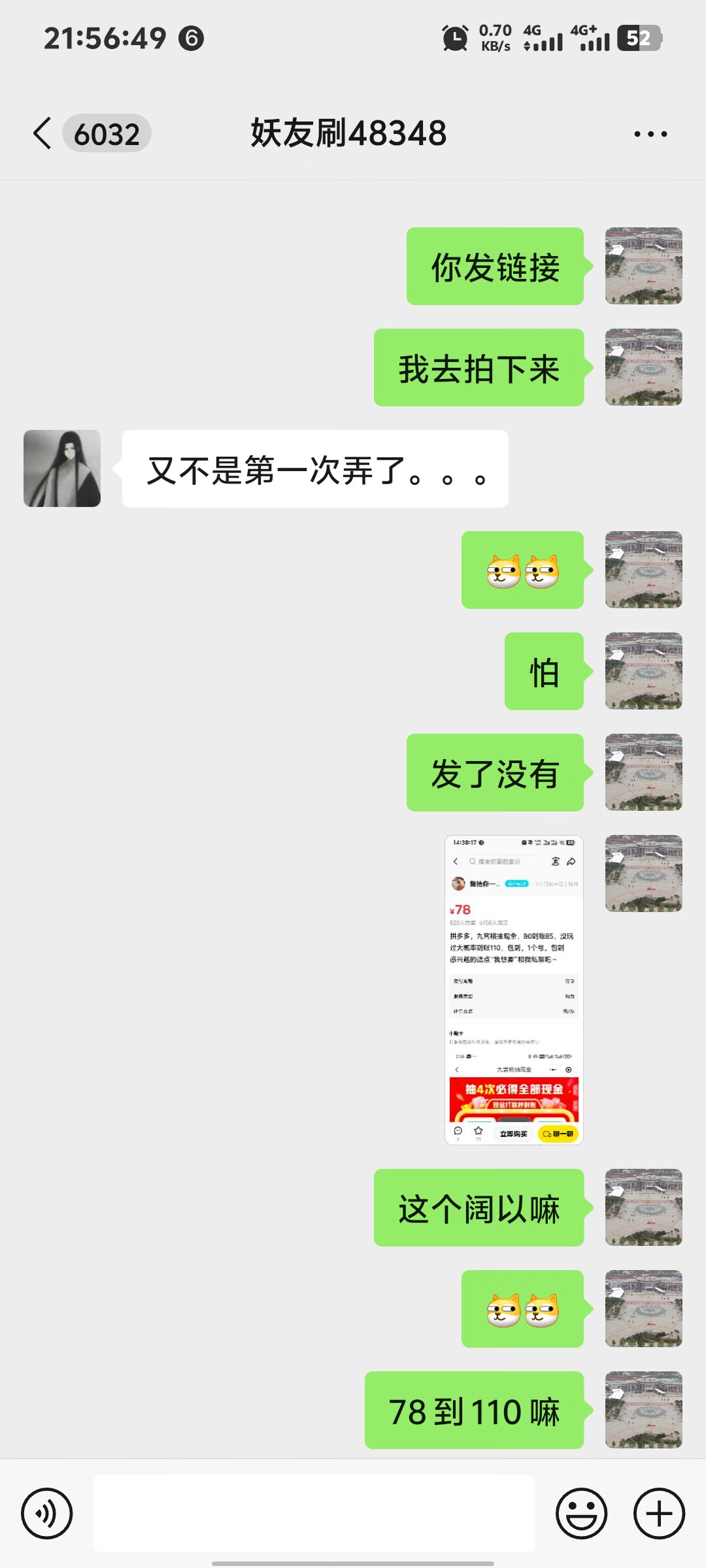Tap the message text input field
Viewport: 706px width, 1568px height.
[314, 1513]
